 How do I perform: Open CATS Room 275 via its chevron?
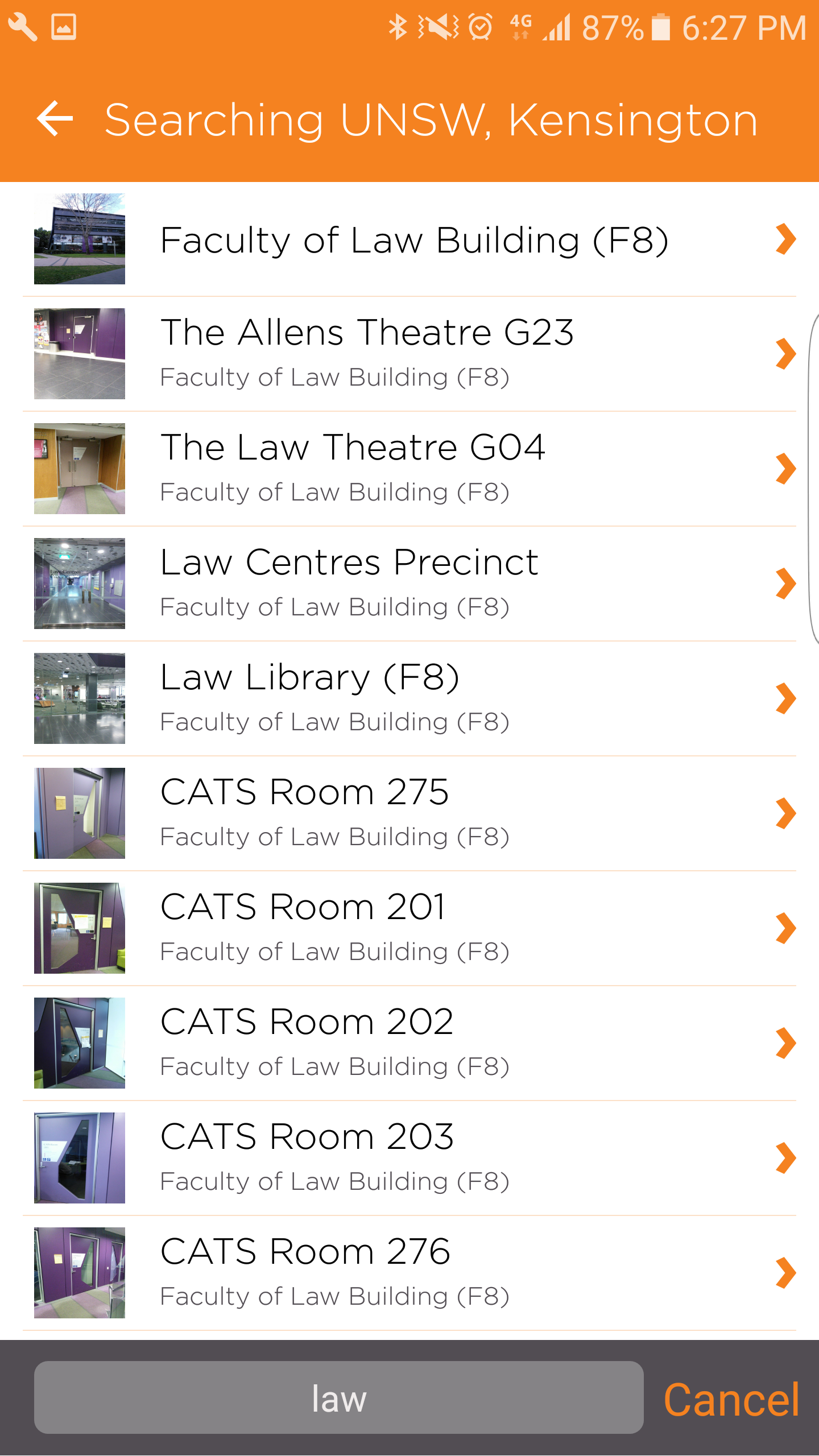click(x=787, y=813)
